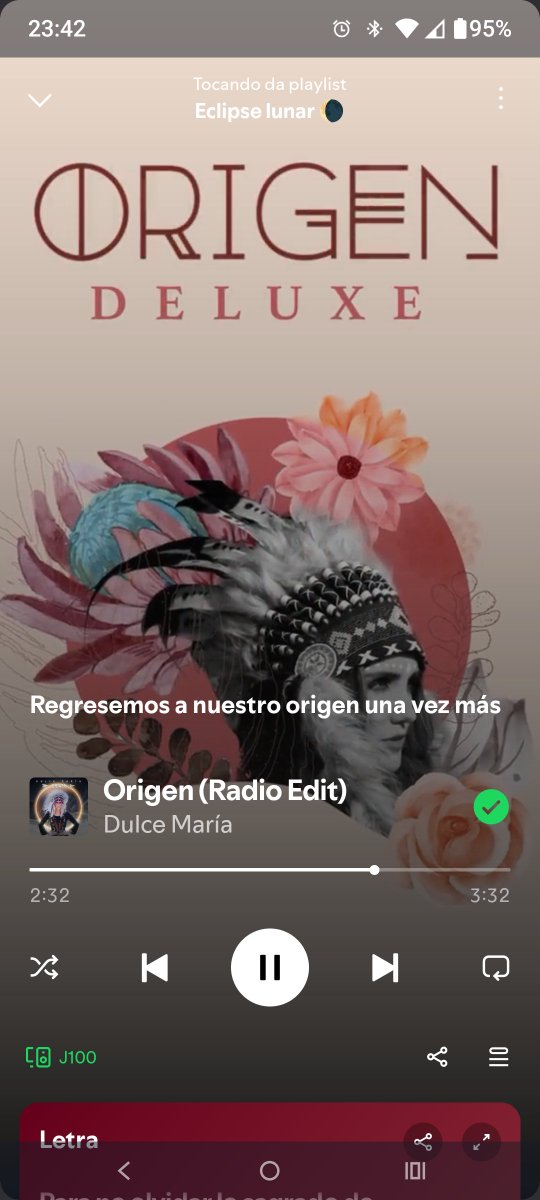This screenshot has width=540, height=1200.
Task: Go back using the system navigation bar
Action: tap(124, 1171)
